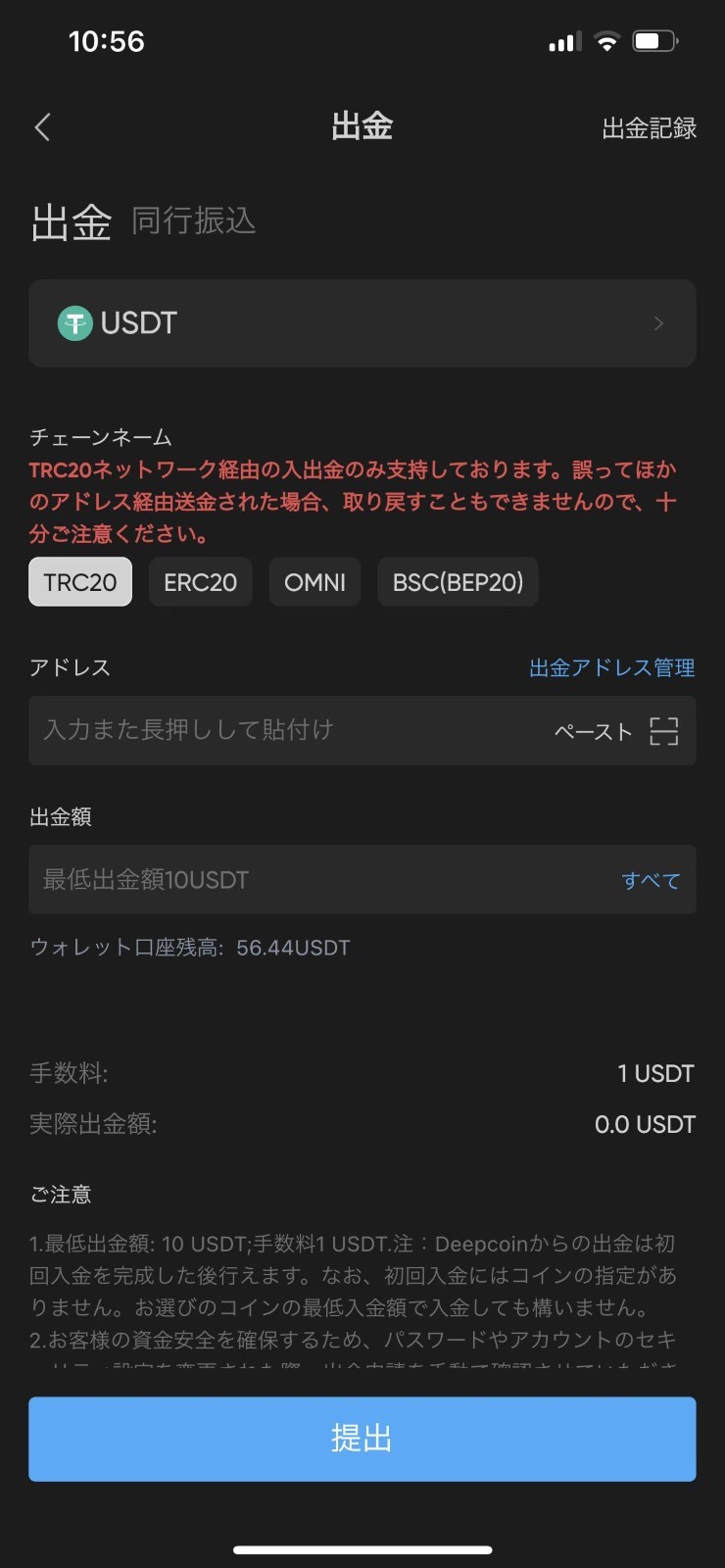This screenshot has width=725, height=1568.
Task: Select the ERC20 chain
Action: (200, 582)
